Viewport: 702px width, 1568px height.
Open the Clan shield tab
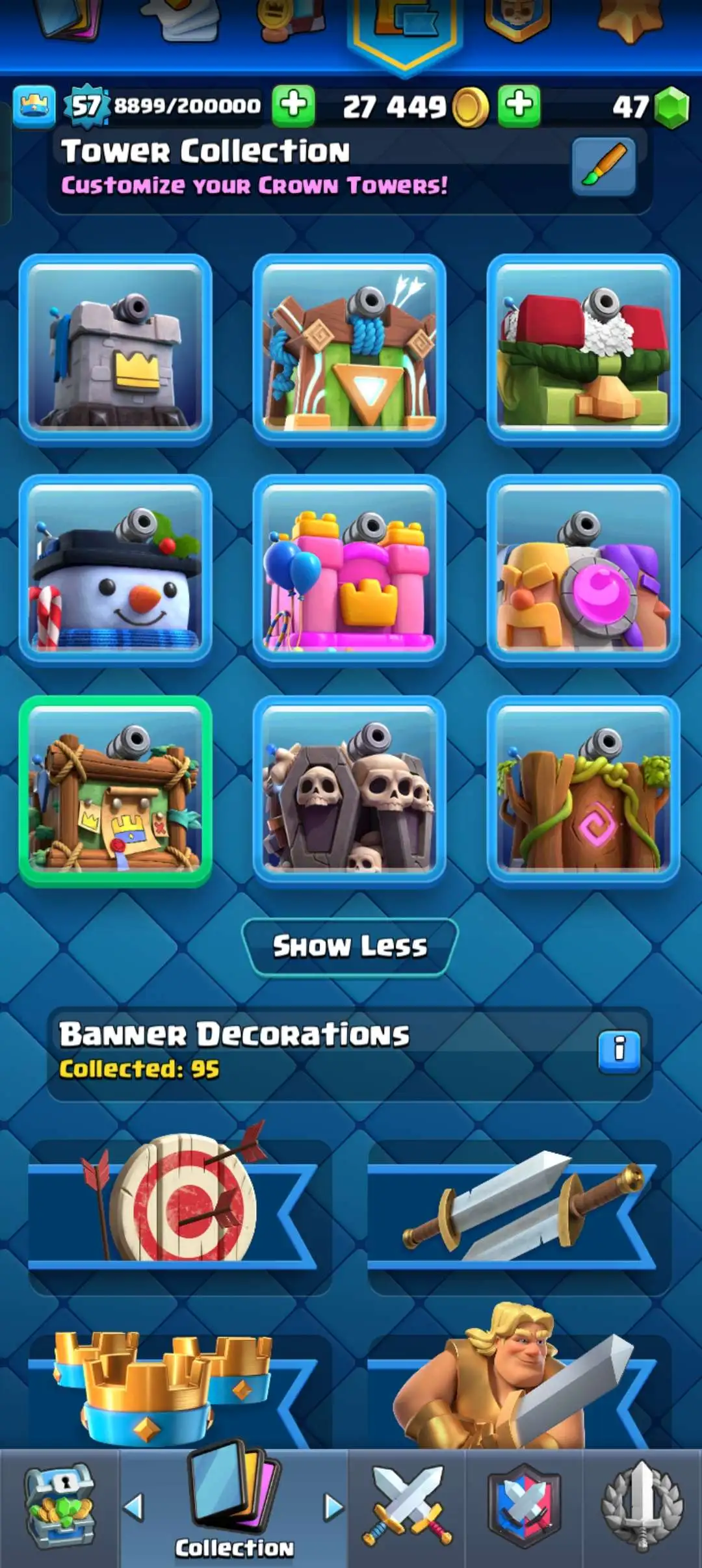point(524,1507)
